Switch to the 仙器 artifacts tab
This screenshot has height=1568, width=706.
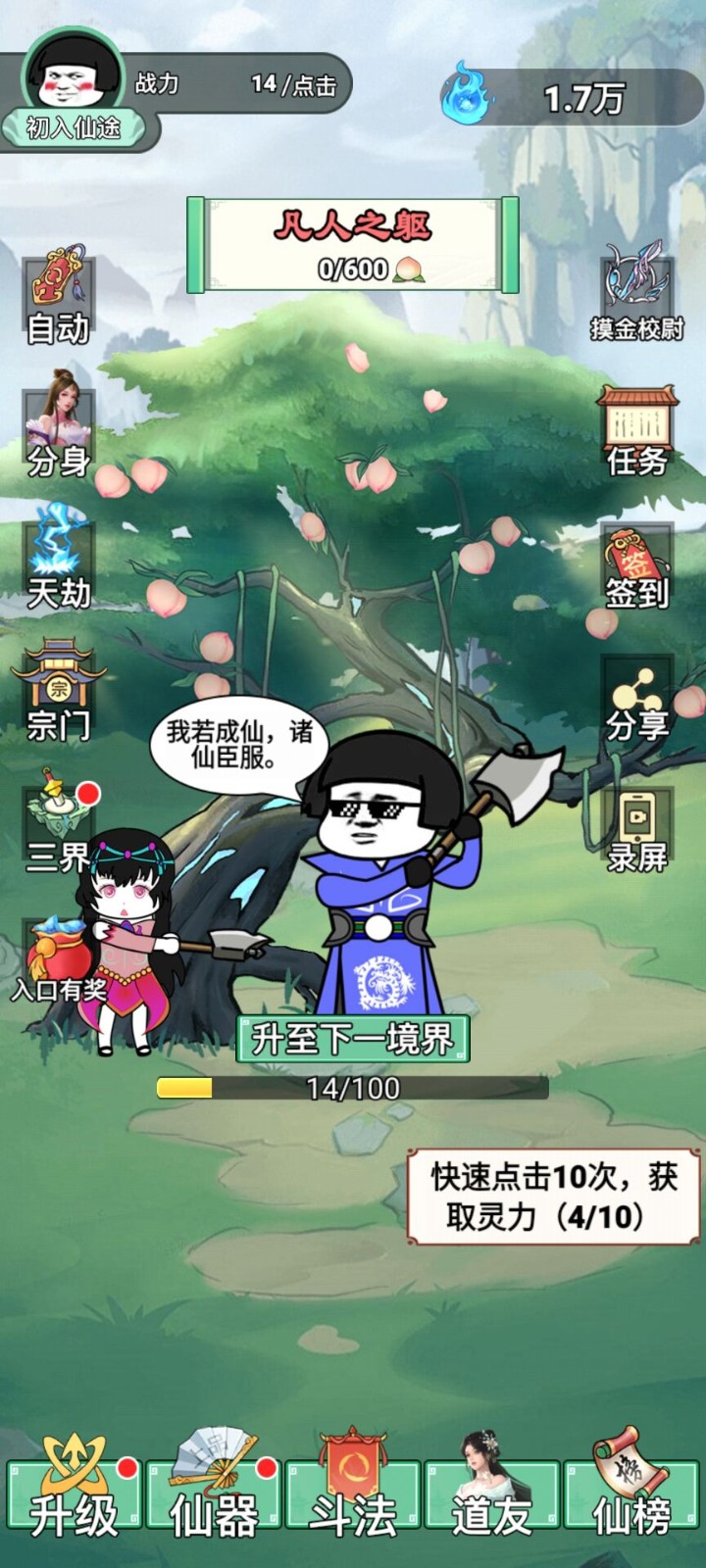pyautogui.click(x=214, y=1497)
